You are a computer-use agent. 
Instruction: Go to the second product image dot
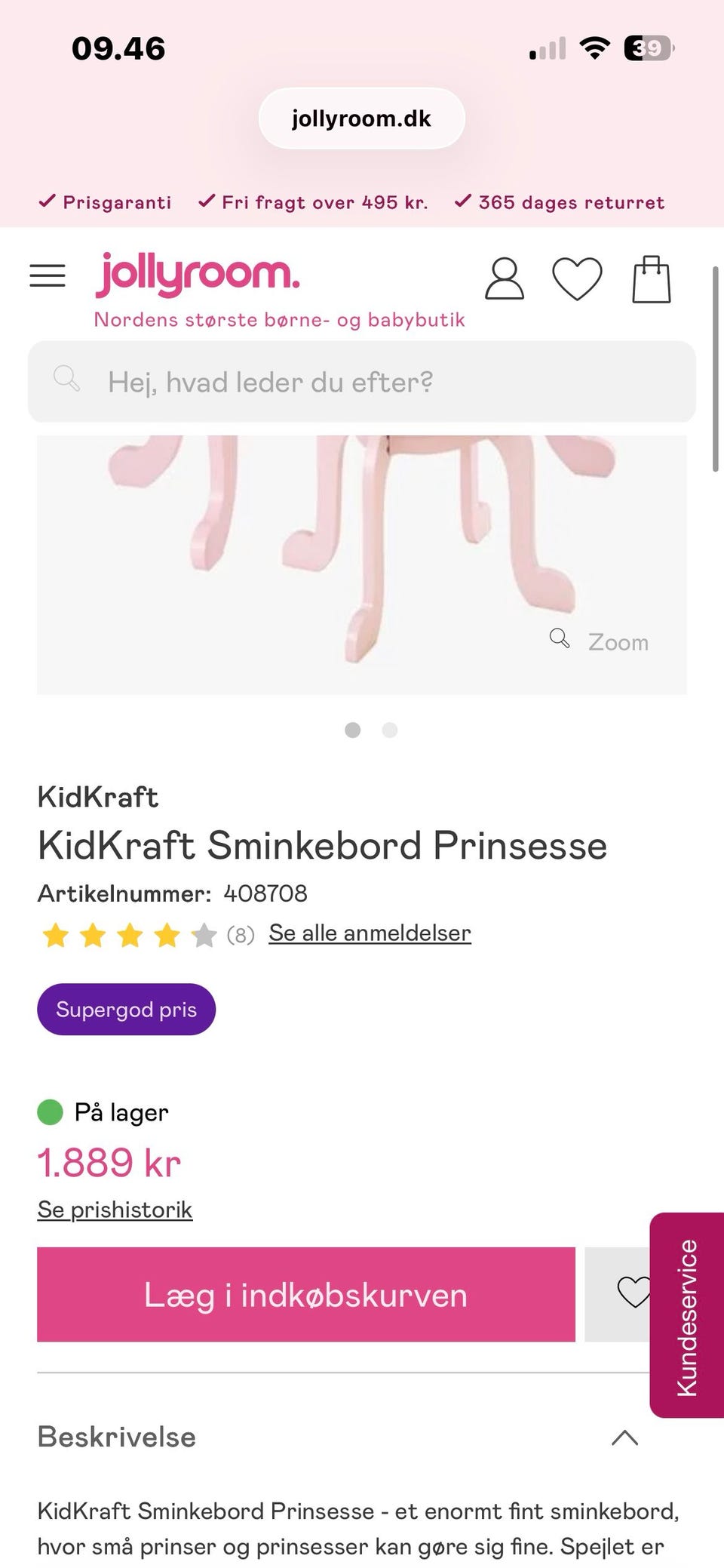tap(390, 730)
